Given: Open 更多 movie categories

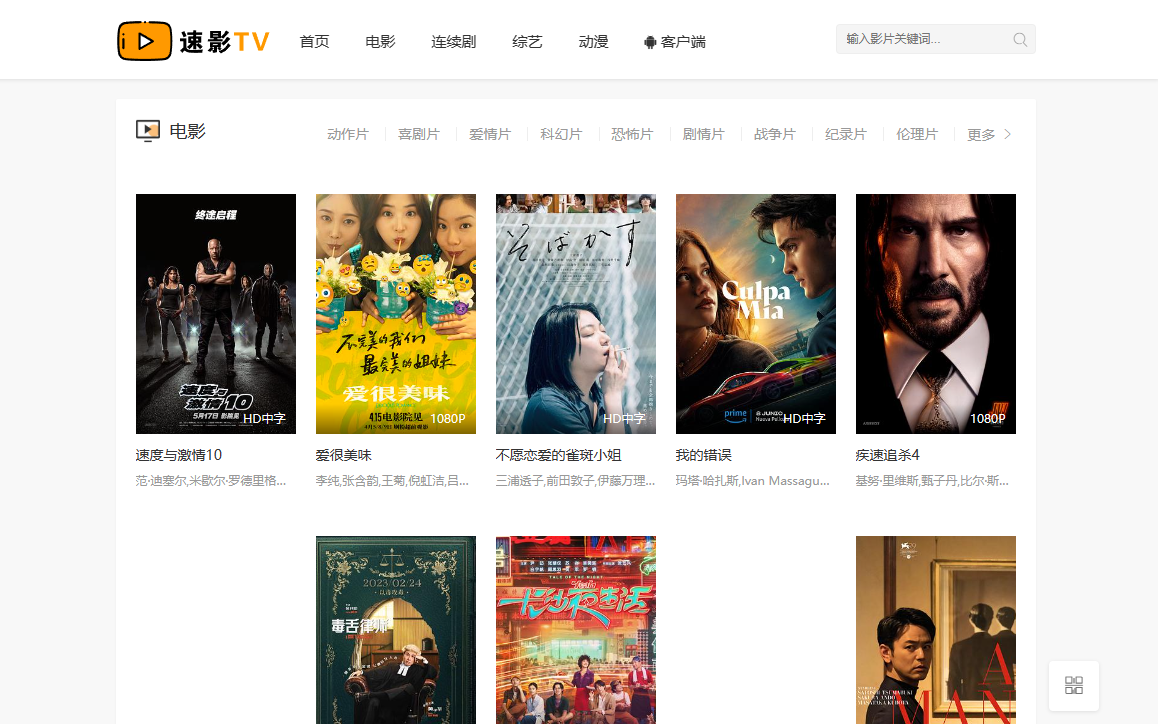Looking at the screenshot, I should (x=988, y=134).
